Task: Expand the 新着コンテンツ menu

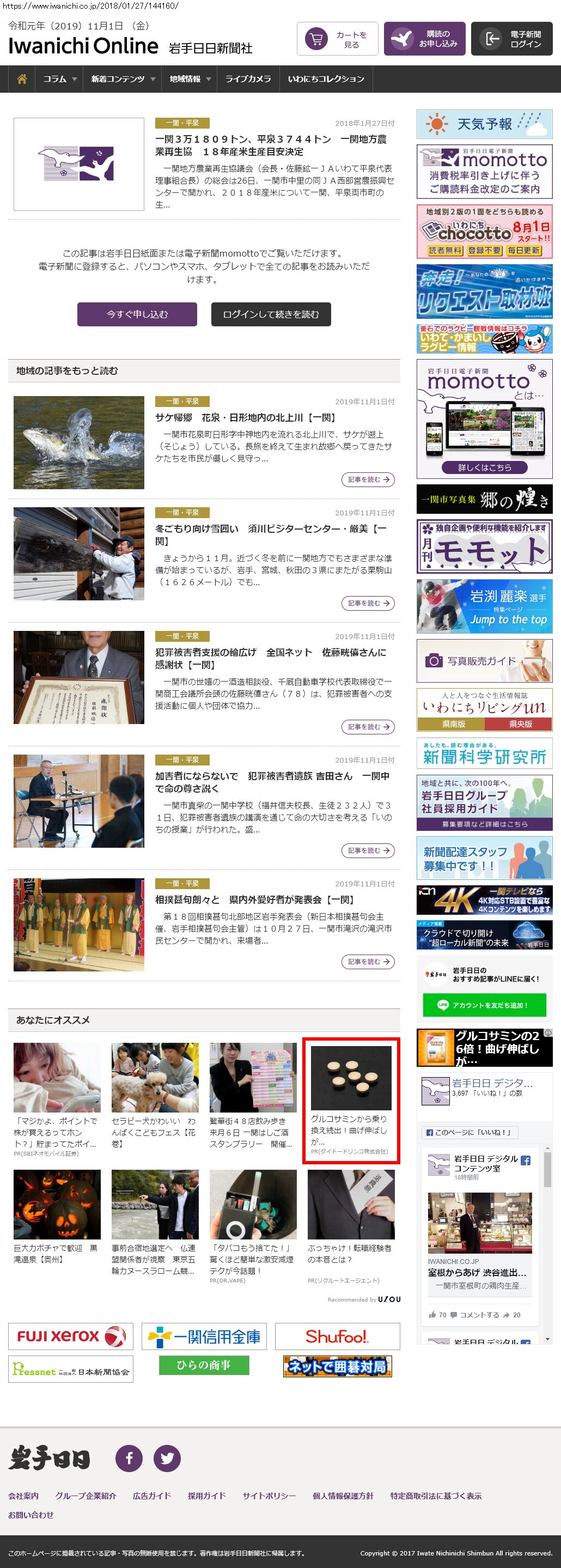Action: pos(123,79)
